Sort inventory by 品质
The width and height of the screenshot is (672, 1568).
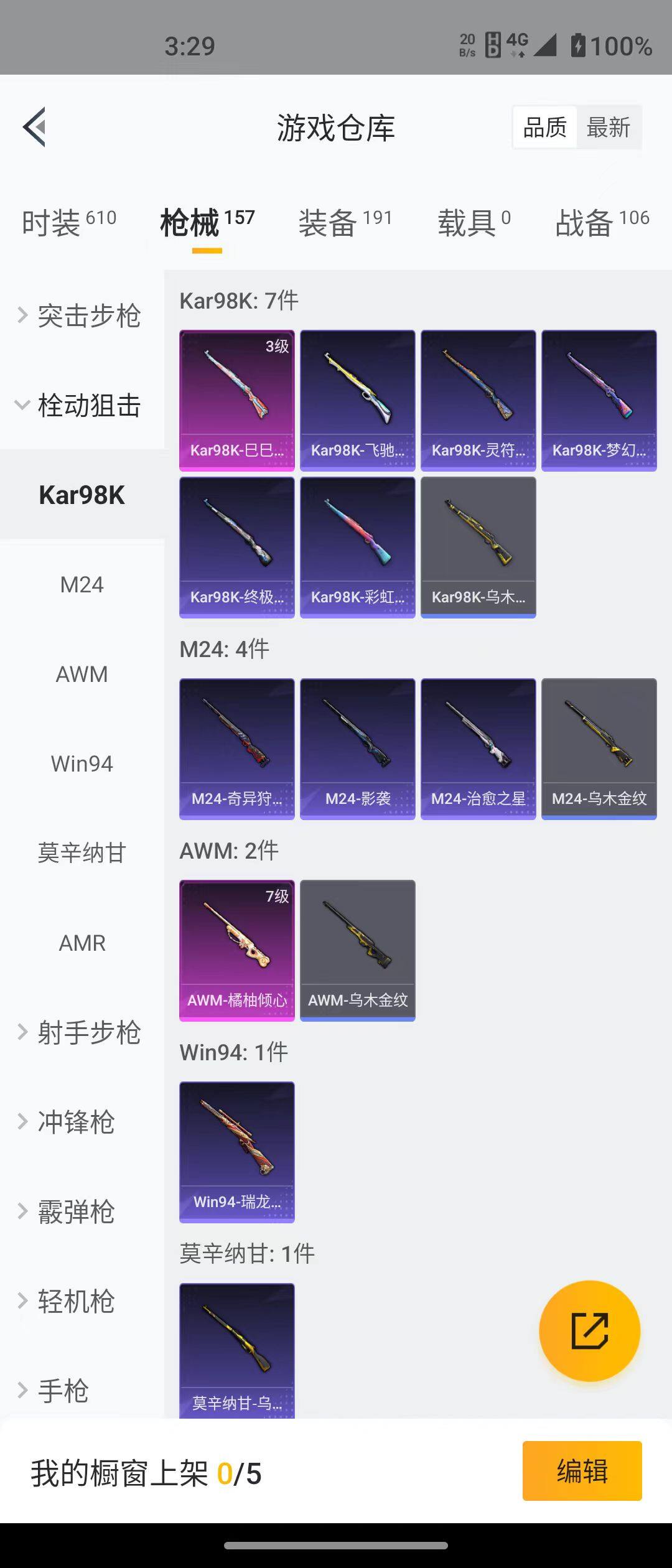(x=545, y=128)
